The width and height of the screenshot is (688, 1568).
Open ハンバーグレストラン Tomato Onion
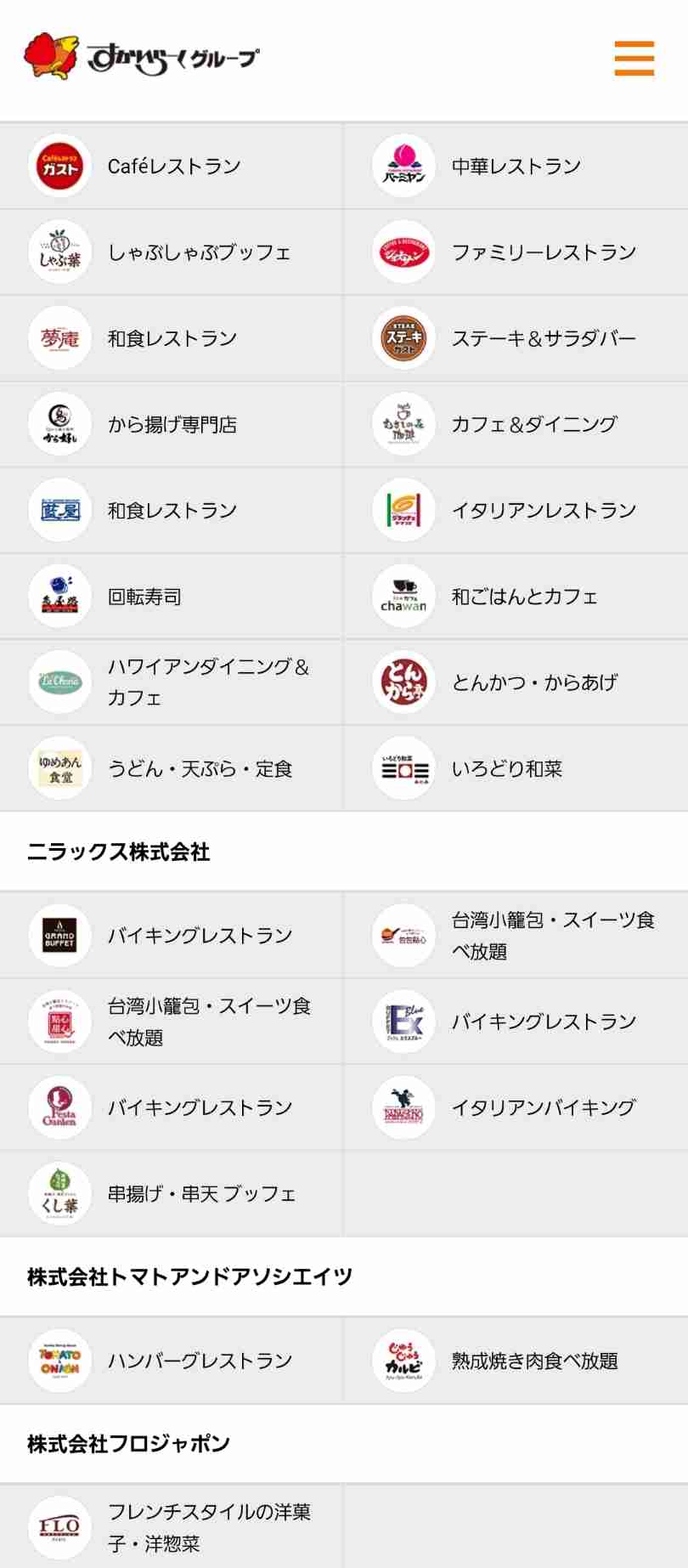click(x=172, y=1361)
